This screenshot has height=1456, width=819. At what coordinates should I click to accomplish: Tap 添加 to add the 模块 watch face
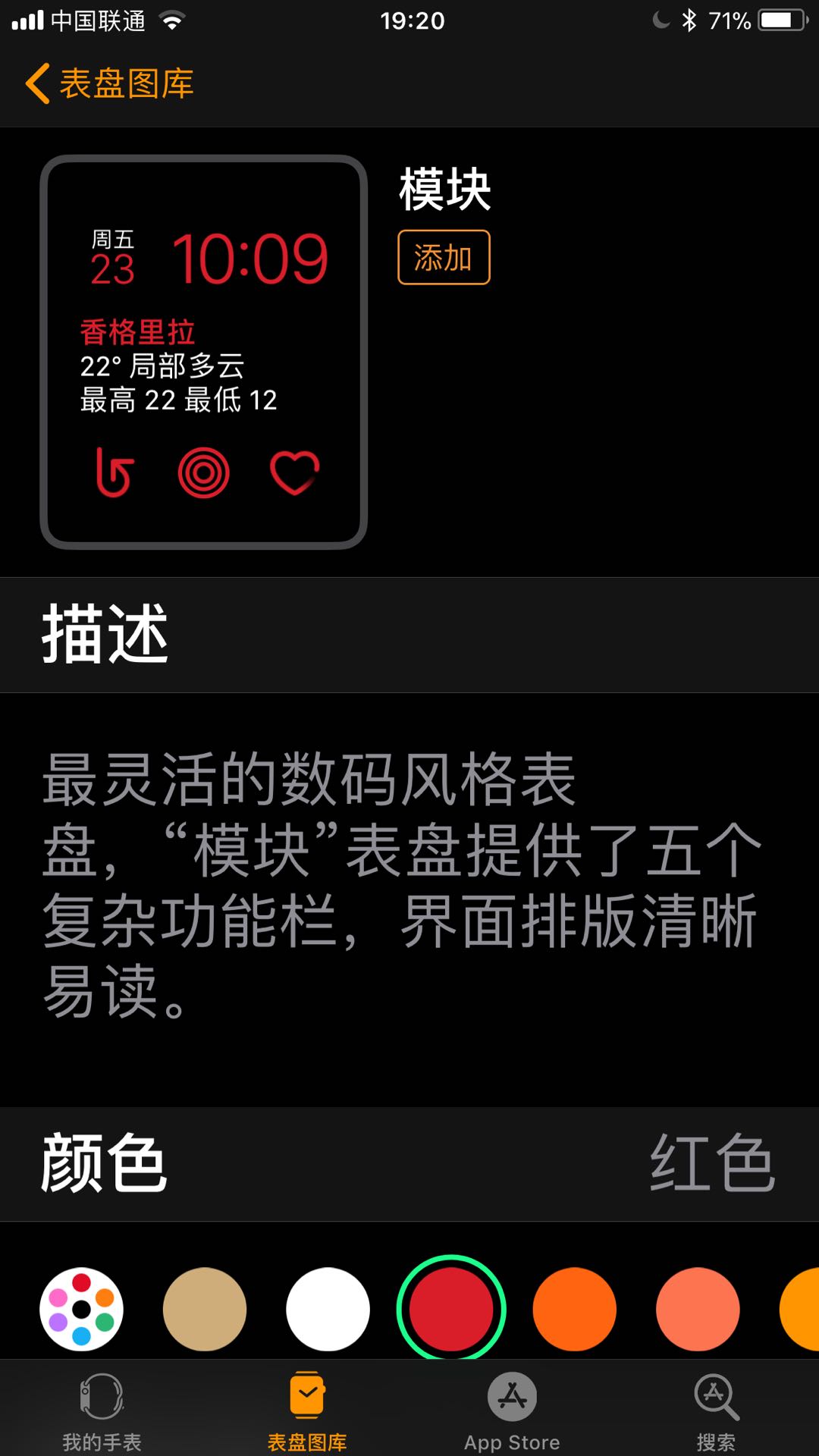[x=444, y=258]
